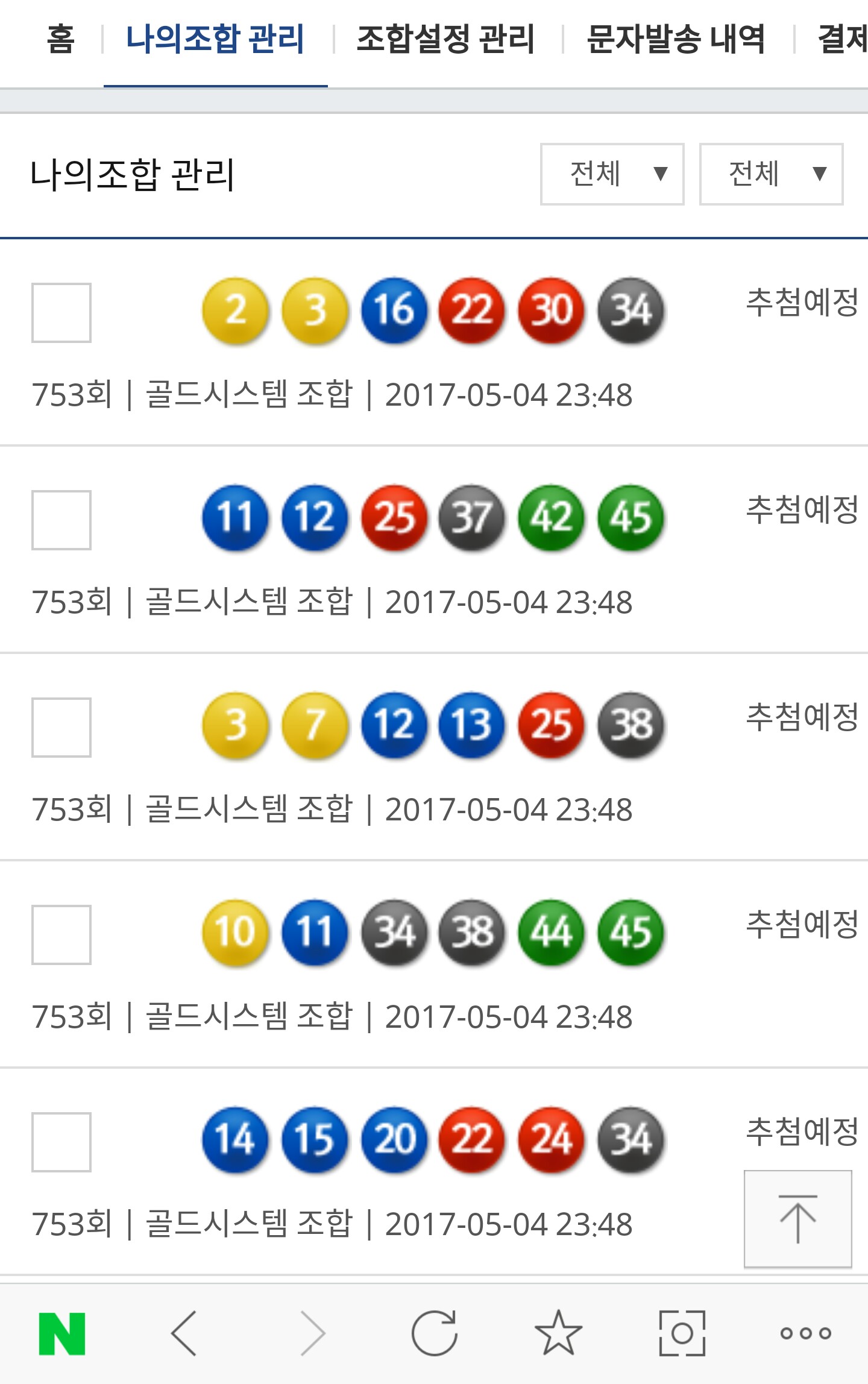Tick checkbox for combination 10 11 34 38 44 45
This screenshot has height=1384, width=868.
61,935
